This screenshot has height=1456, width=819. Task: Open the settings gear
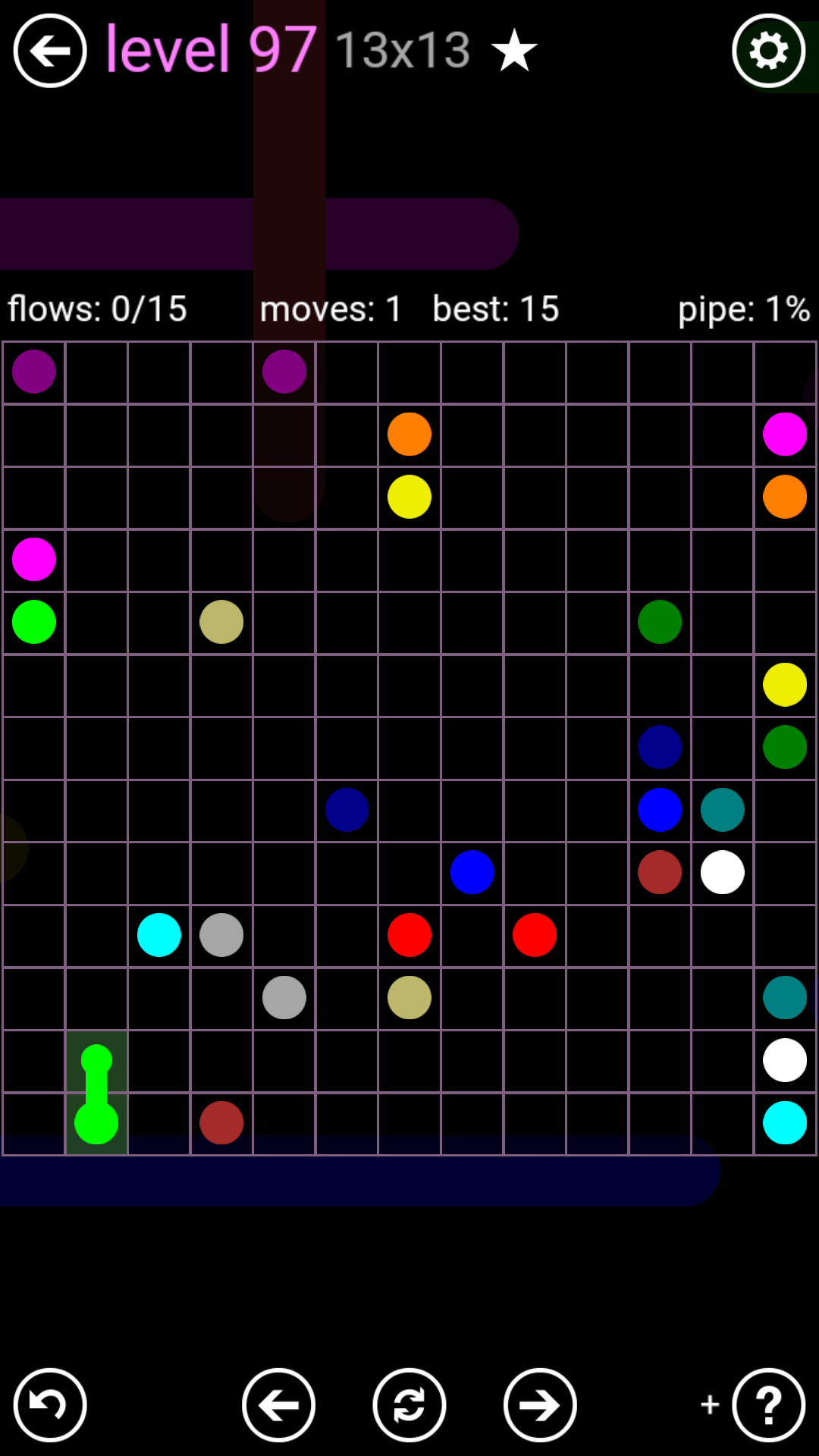pyautogui.click(x=768, y=51)
